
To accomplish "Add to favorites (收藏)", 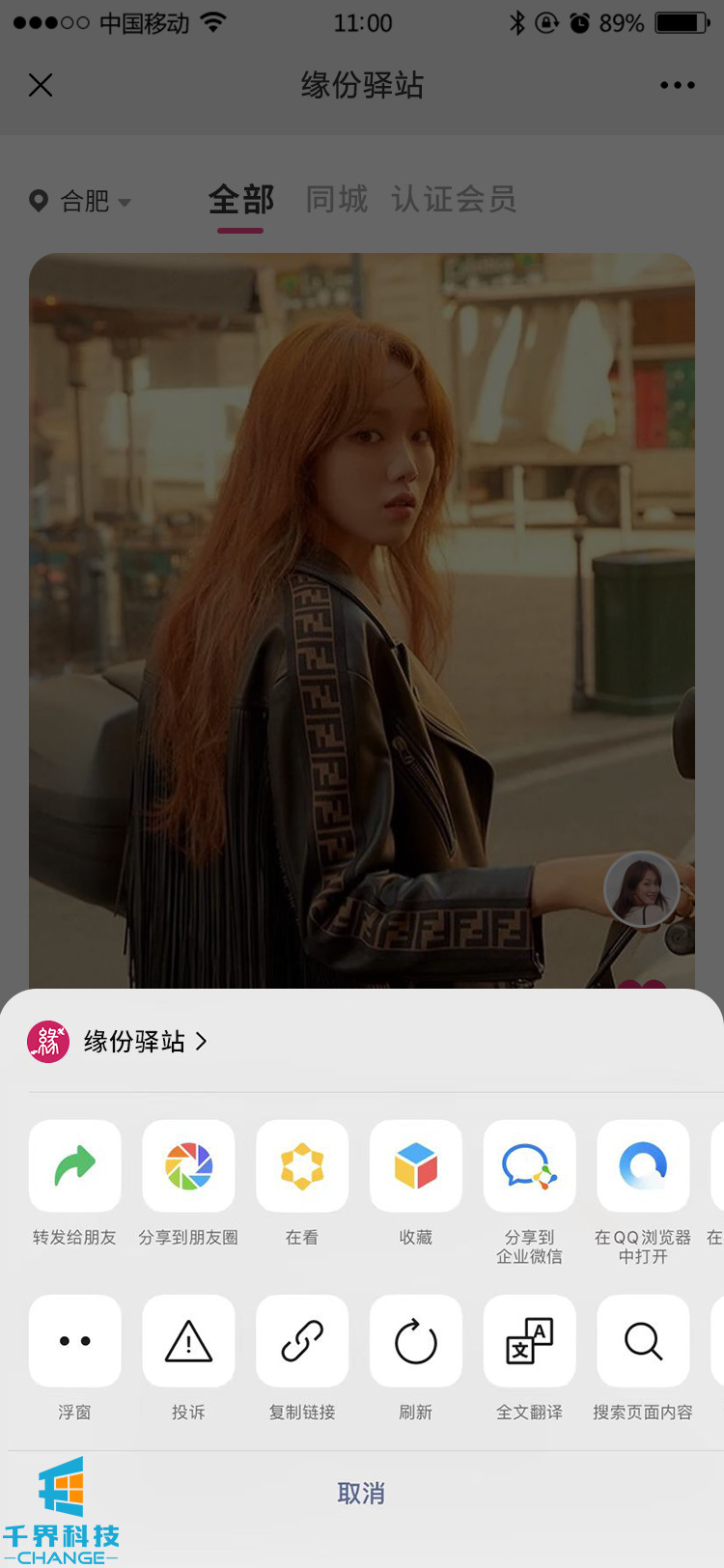I will [416, 1166].
